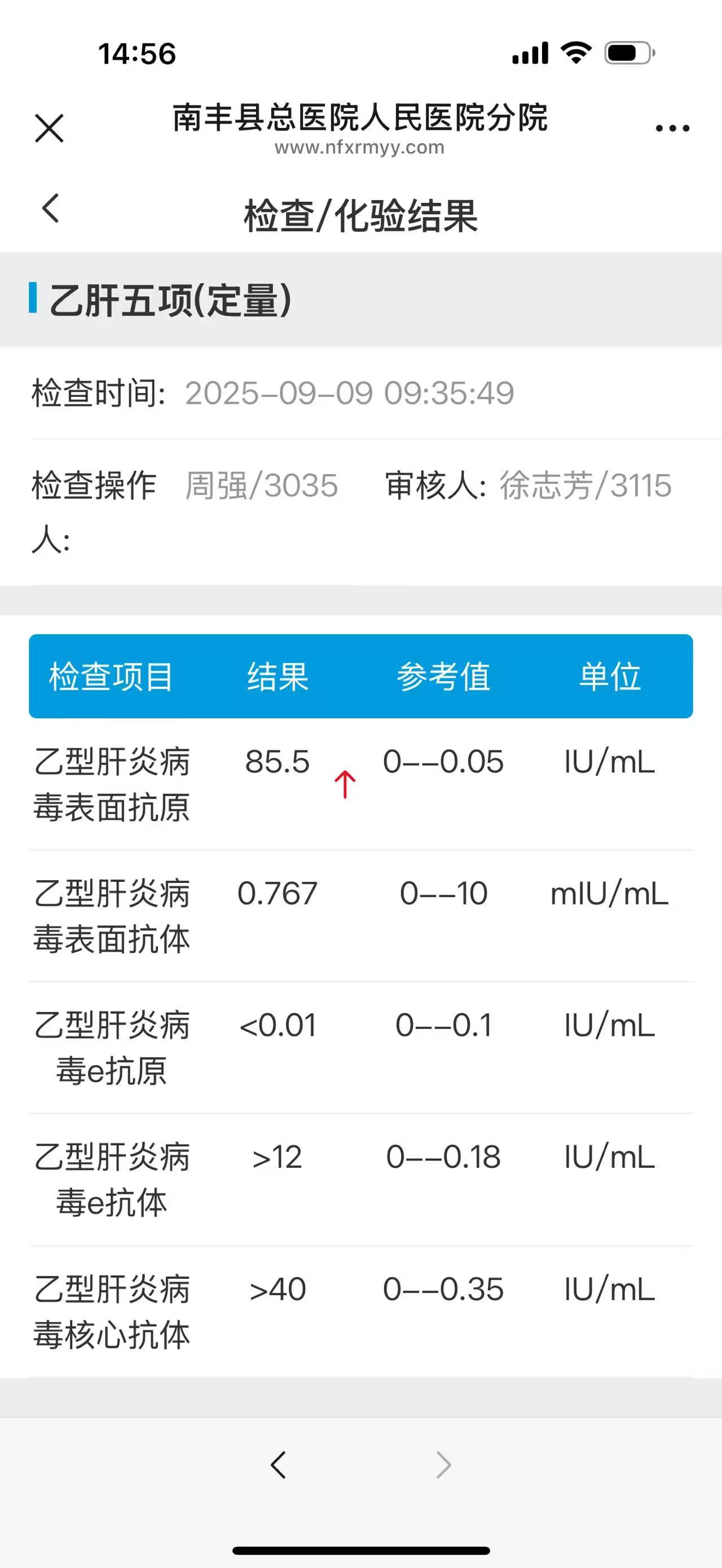Tap the browser back arrow in the bottom bar
Image resolution: width=722 pixels, height=1568 pixels.
tap(278, 1465)
